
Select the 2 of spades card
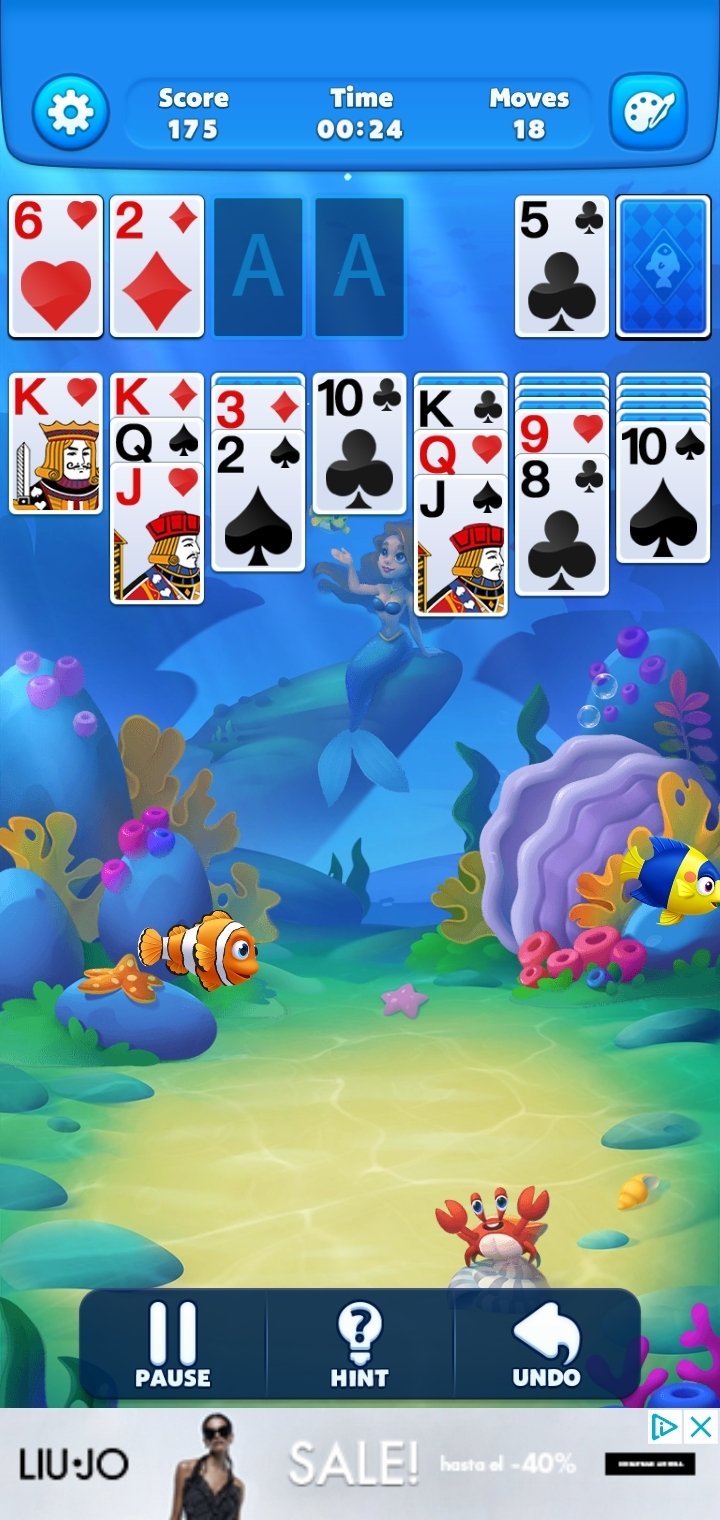tap(258, 500)
